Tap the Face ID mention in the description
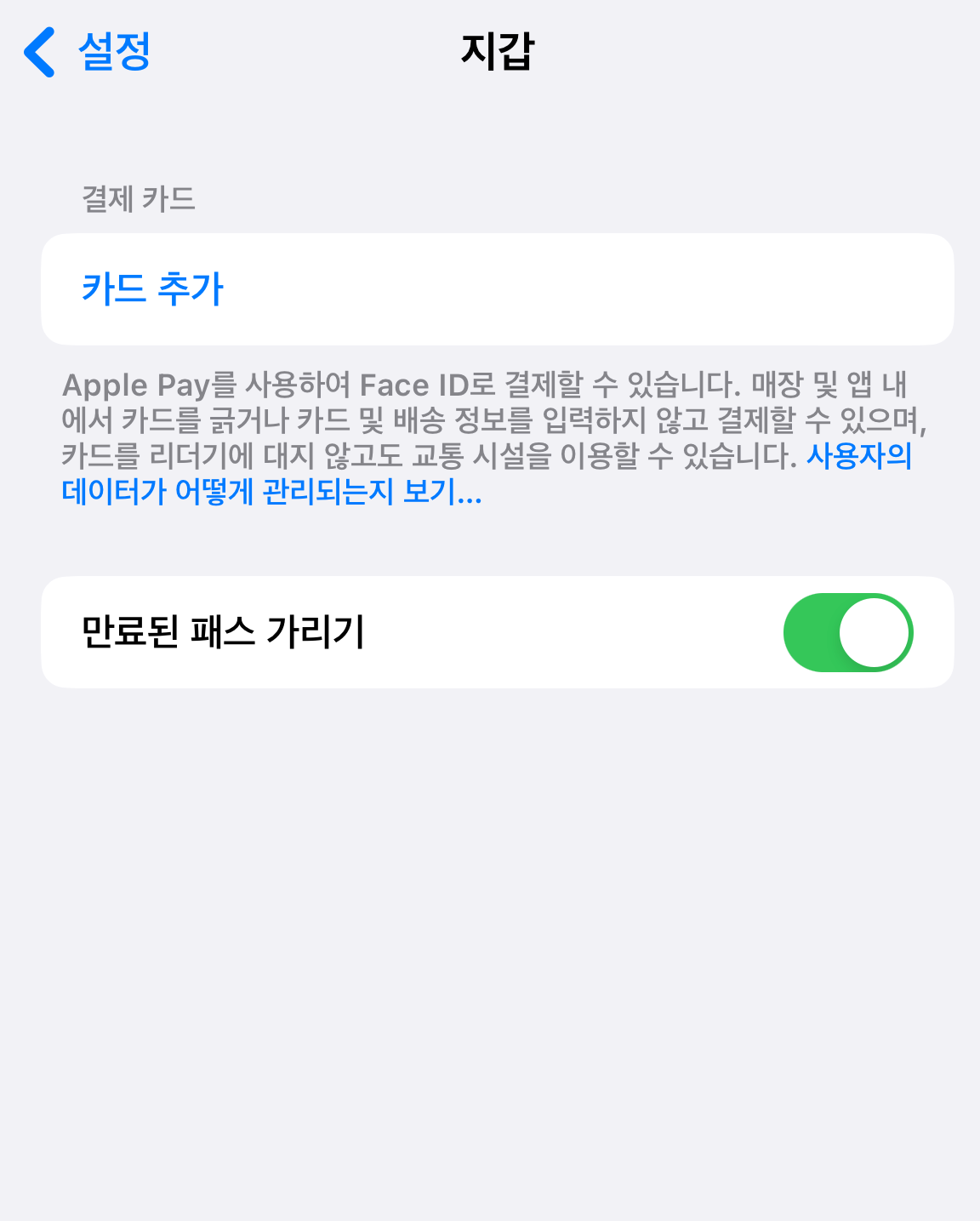 tap(410, 385)
